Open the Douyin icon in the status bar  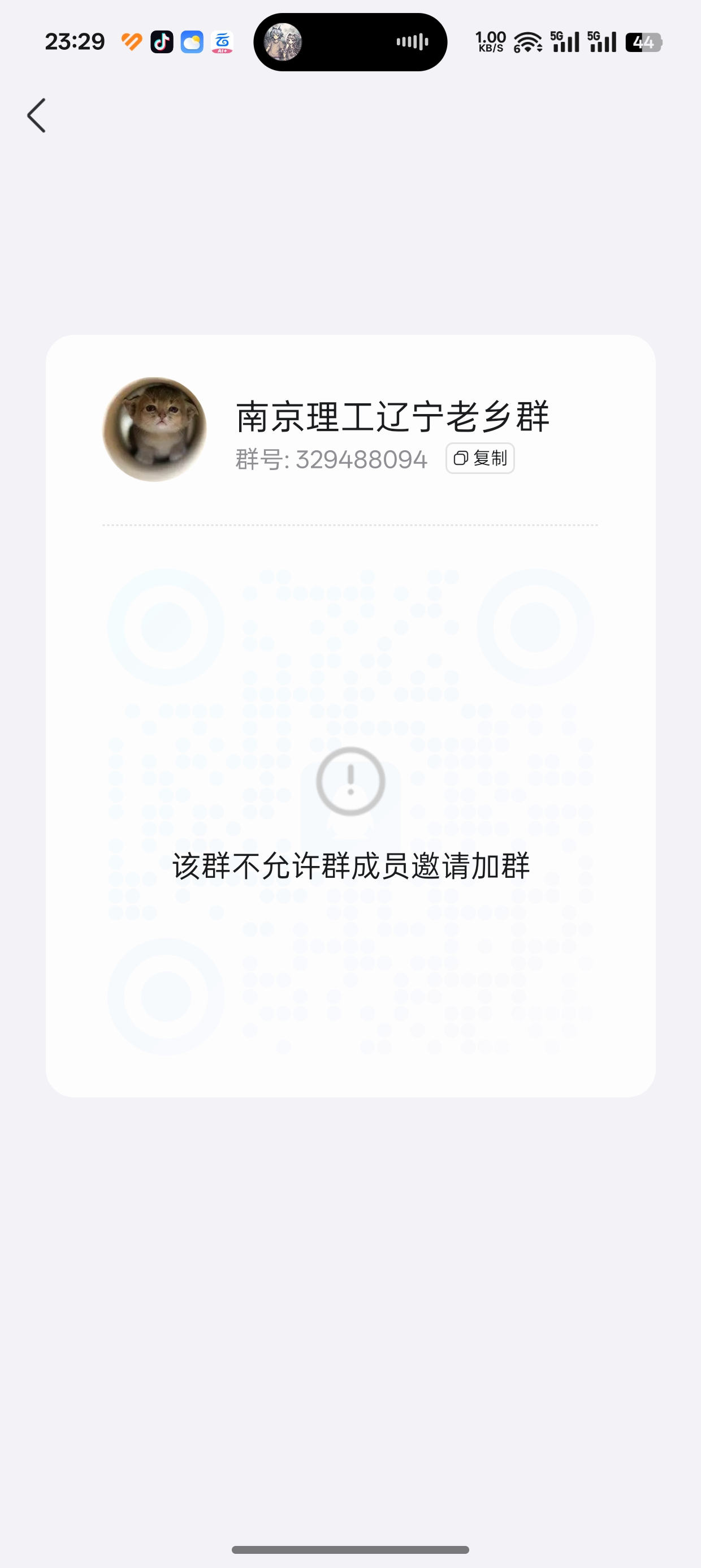(161, 41)
